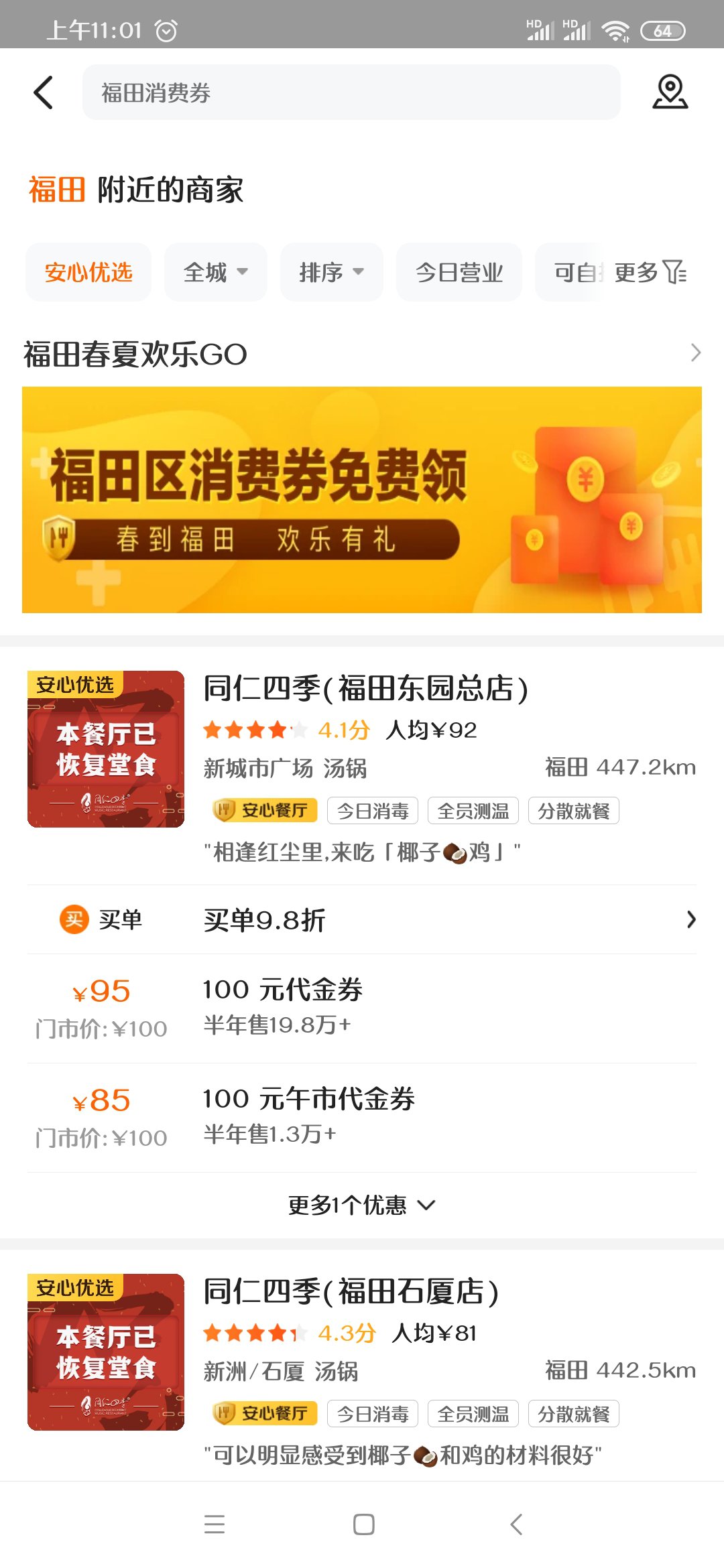Tap the 福田消费券 search box
Screen dimensions: 724x1568
[x=351, y=92]
